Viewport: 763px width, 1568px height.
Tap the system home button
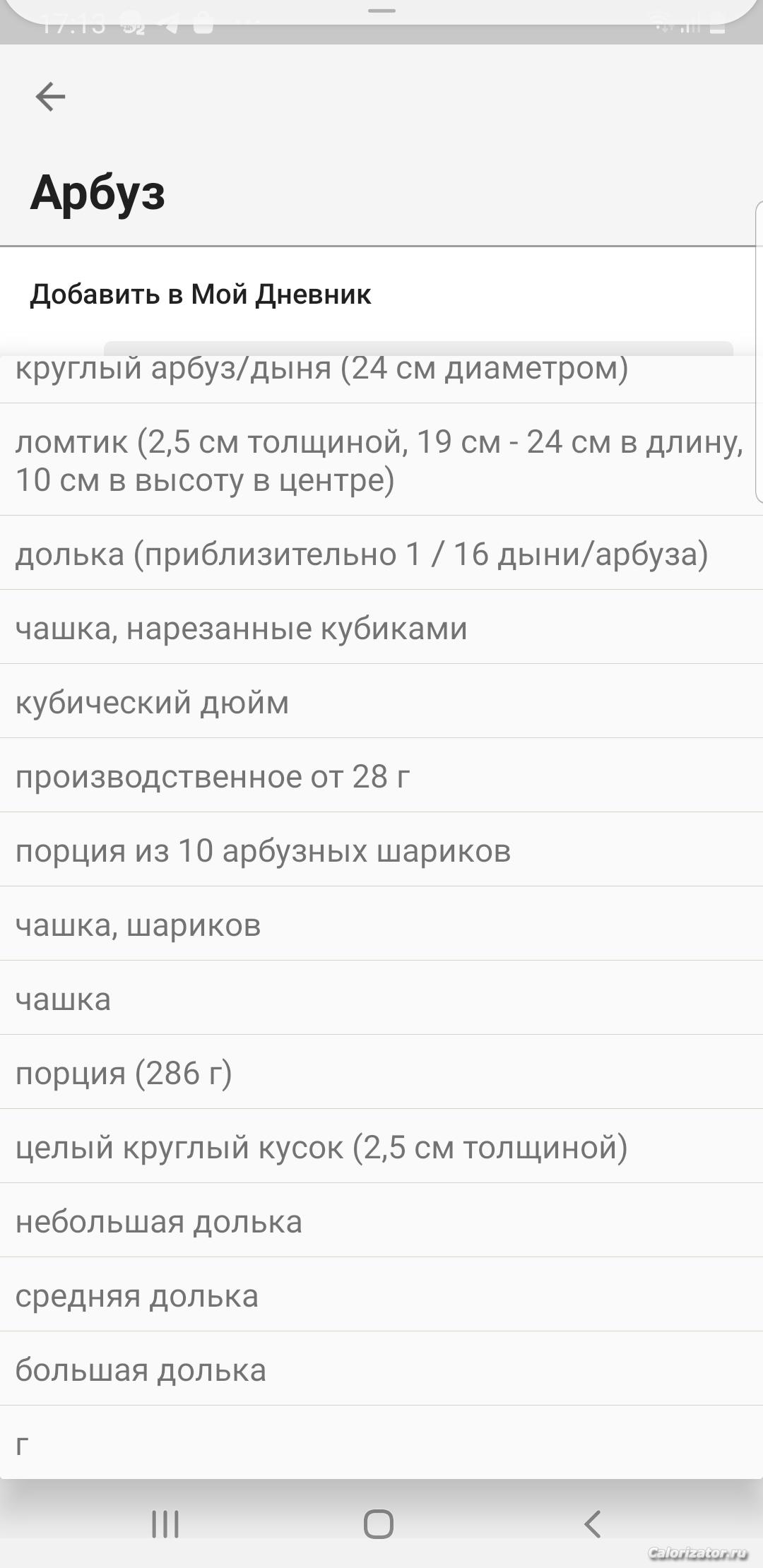[379, 1524]
